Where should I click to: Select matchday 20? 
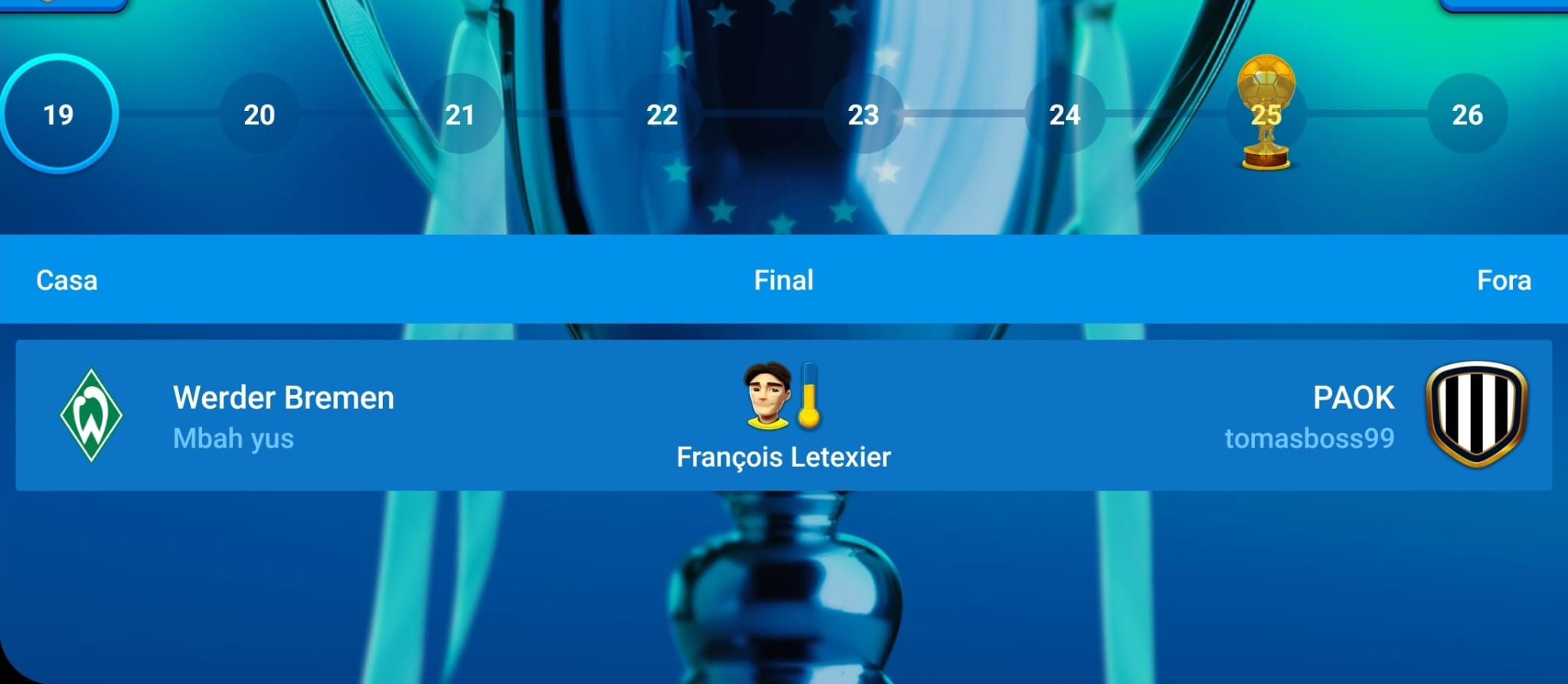[260, 114]
